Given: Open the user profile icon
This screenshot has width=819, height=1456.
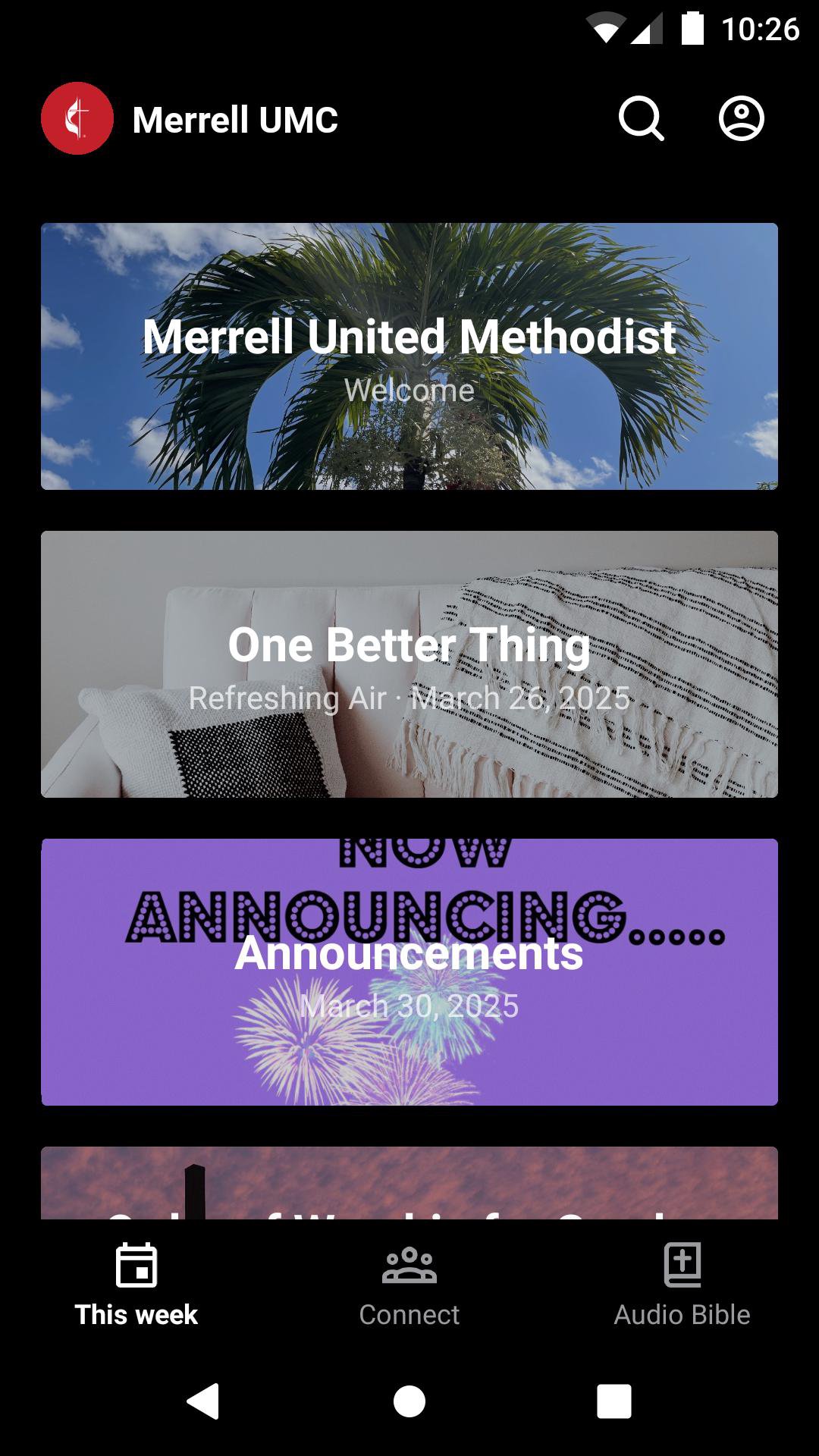Looking at the screenshot, I should [741, 119].
